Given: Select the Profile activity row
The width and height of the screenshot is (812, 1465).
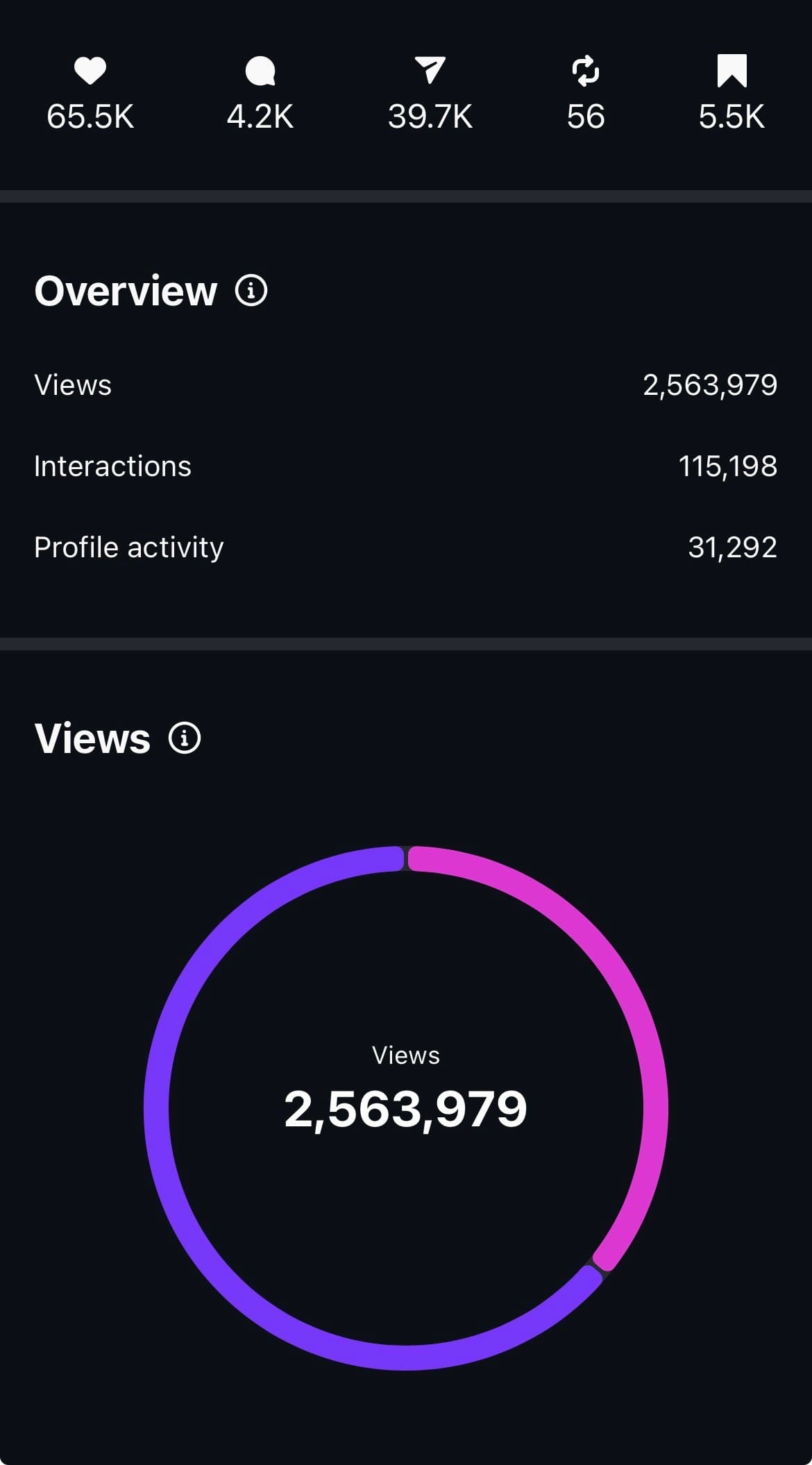Looking at the screenshot, I should point(406,547).
